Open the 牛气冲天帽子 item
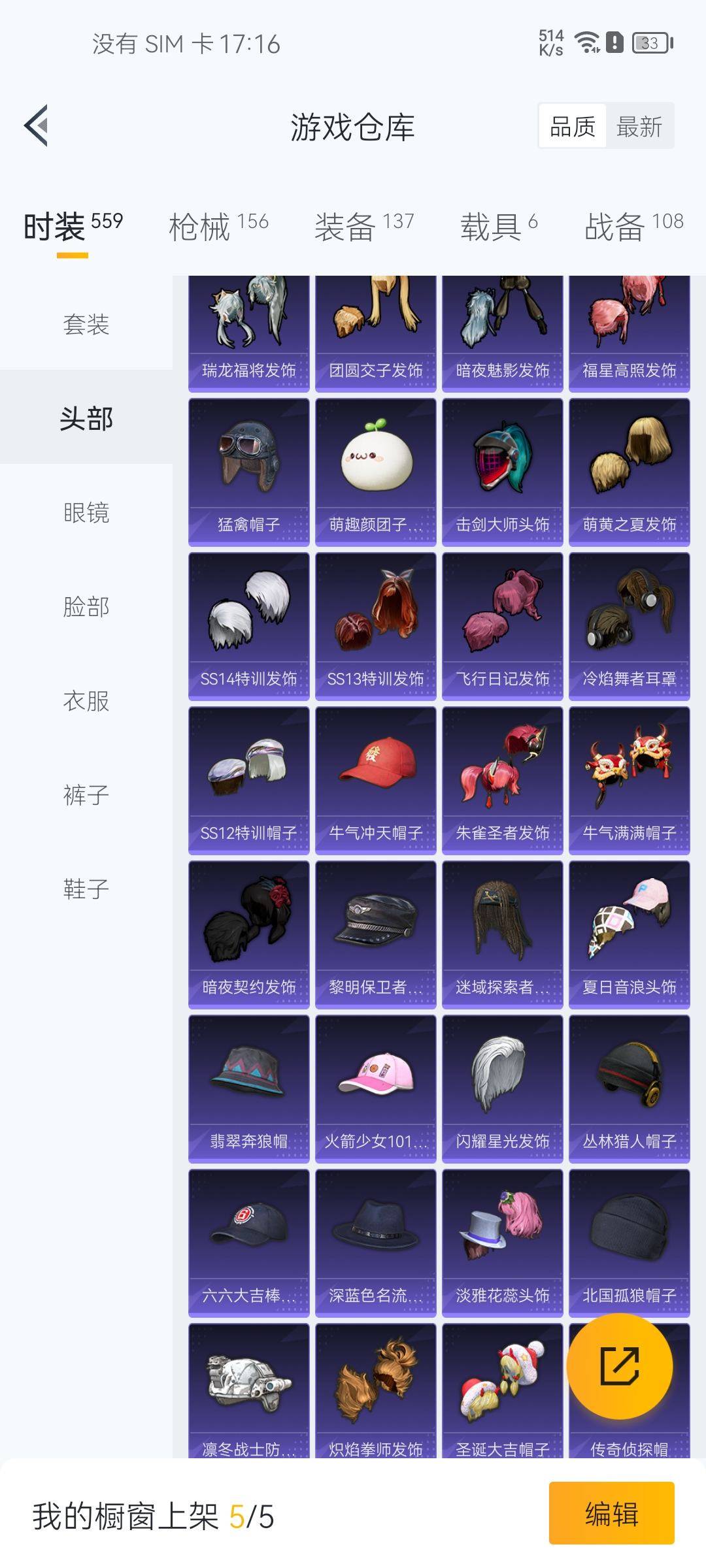Image resolution: width=706 pixels, height=1568 pixels. (375, 780)
